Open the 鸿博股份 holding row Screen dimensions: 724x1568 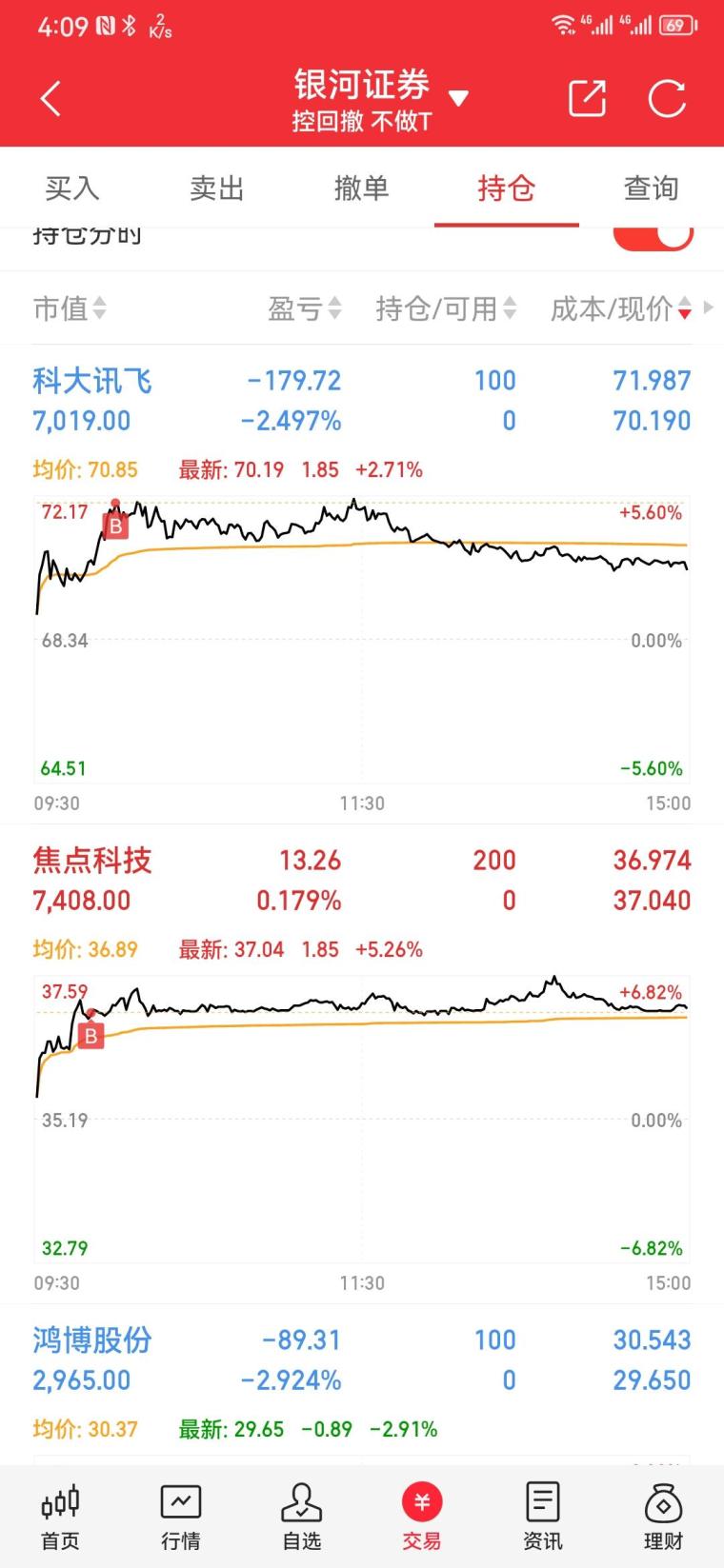(362, 1360)
